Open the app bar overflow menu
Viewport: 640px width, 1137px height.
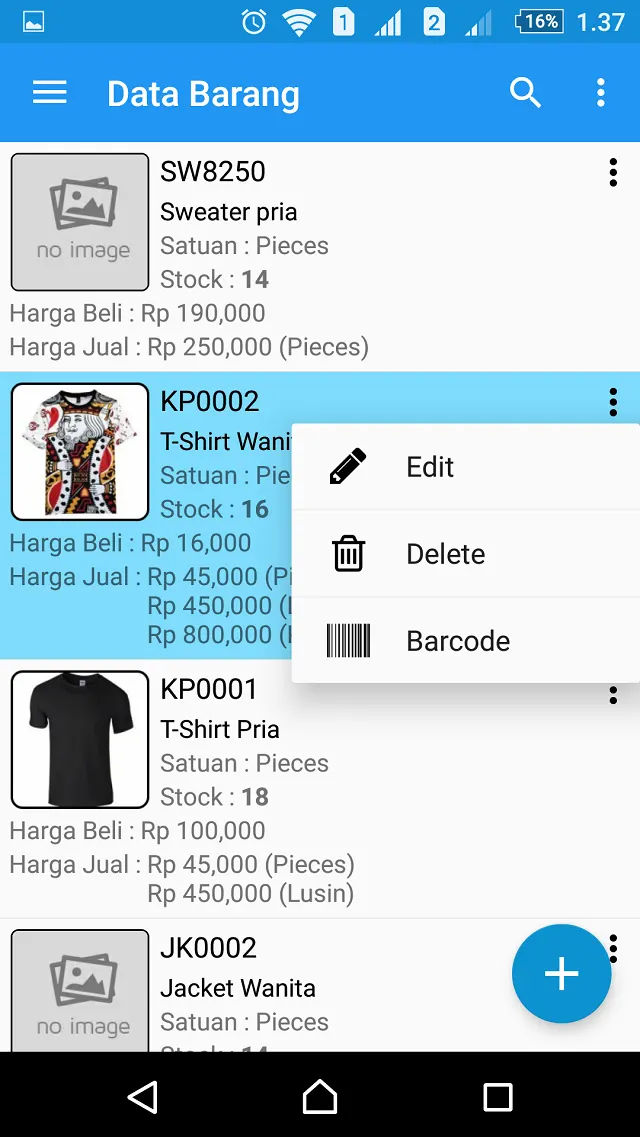point(600,93)
